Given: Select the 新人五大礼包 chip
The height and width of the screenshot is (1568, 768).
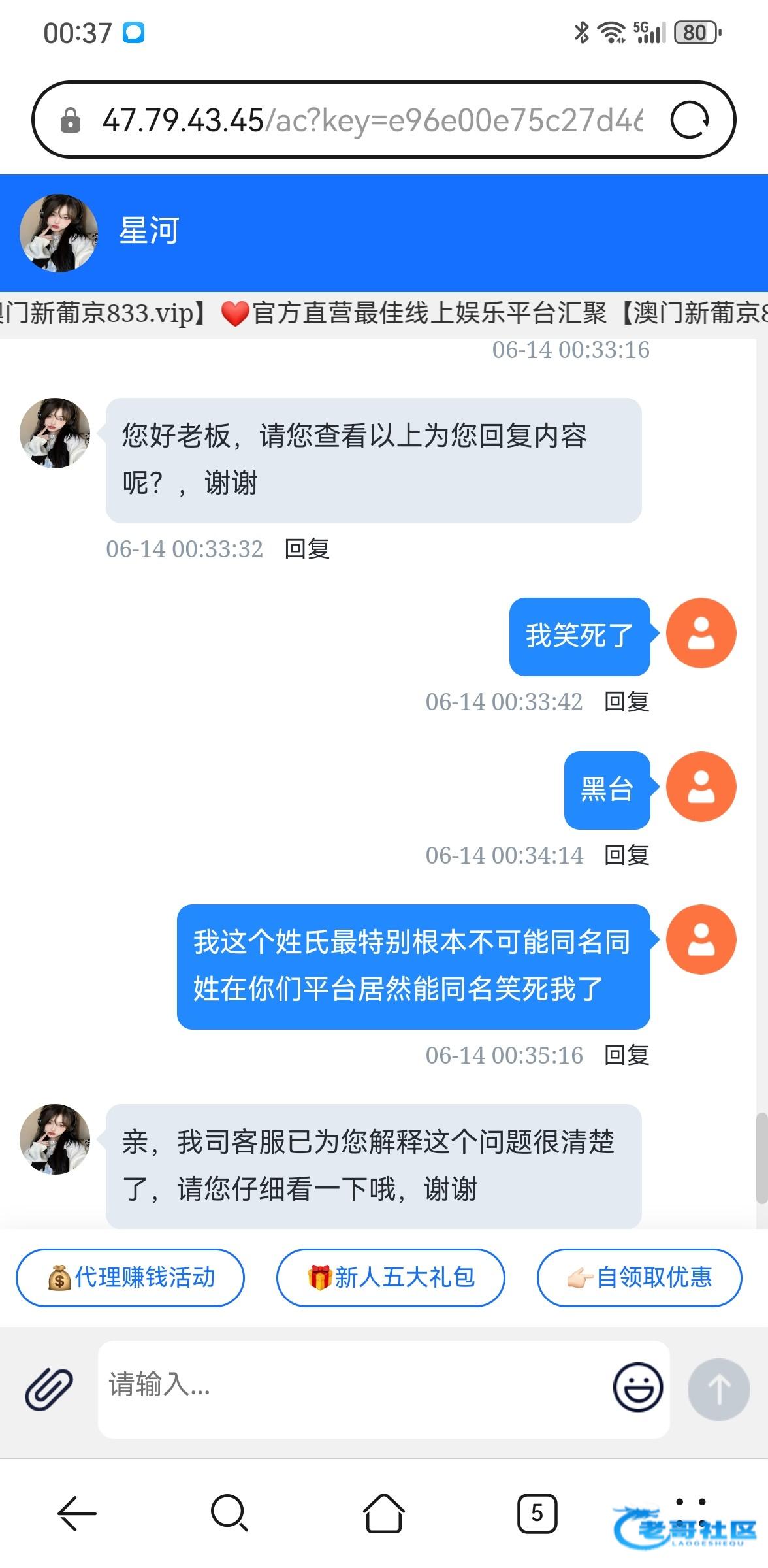Looking at the screenshot, I should (391, 1277).
